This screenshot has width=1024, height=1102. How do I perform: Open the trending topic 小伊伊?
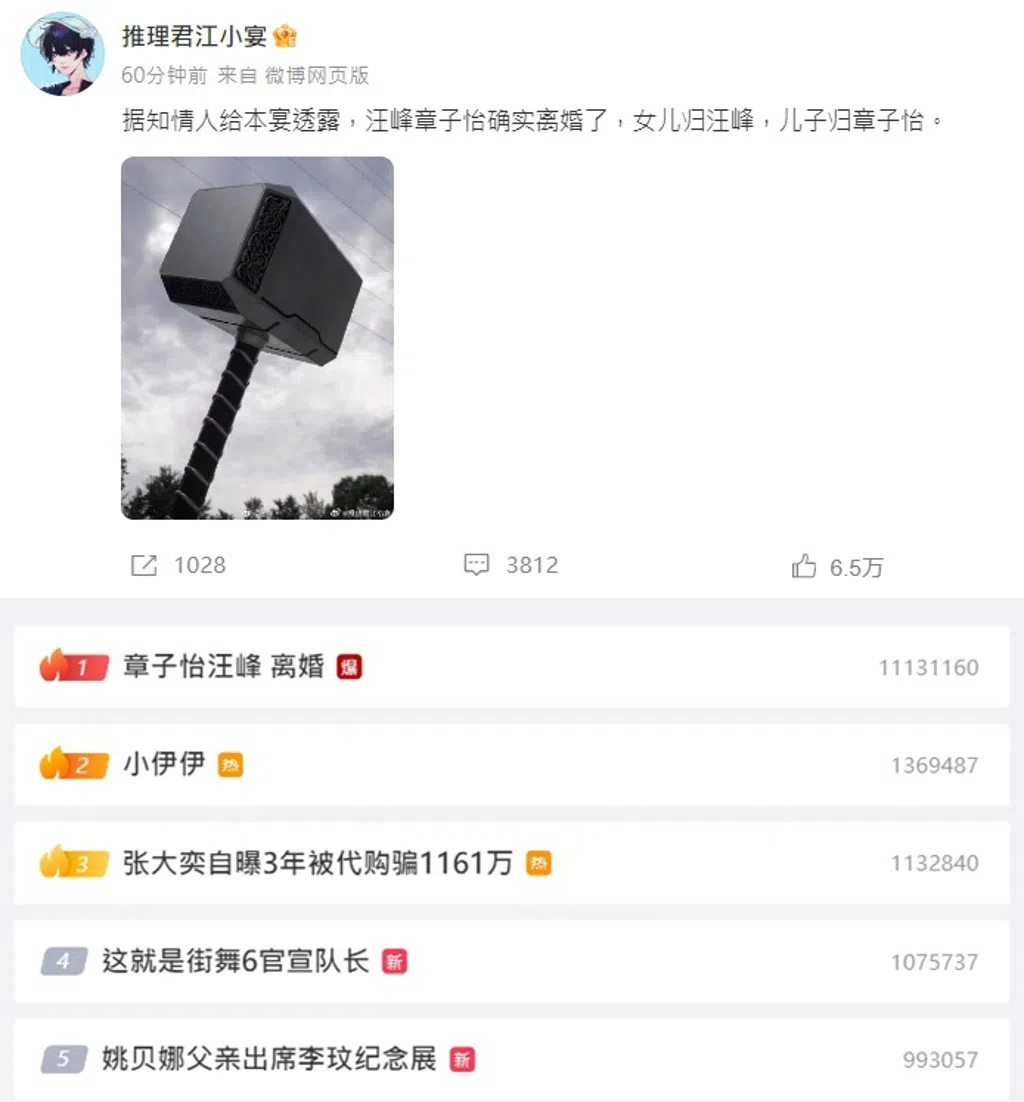163,765
